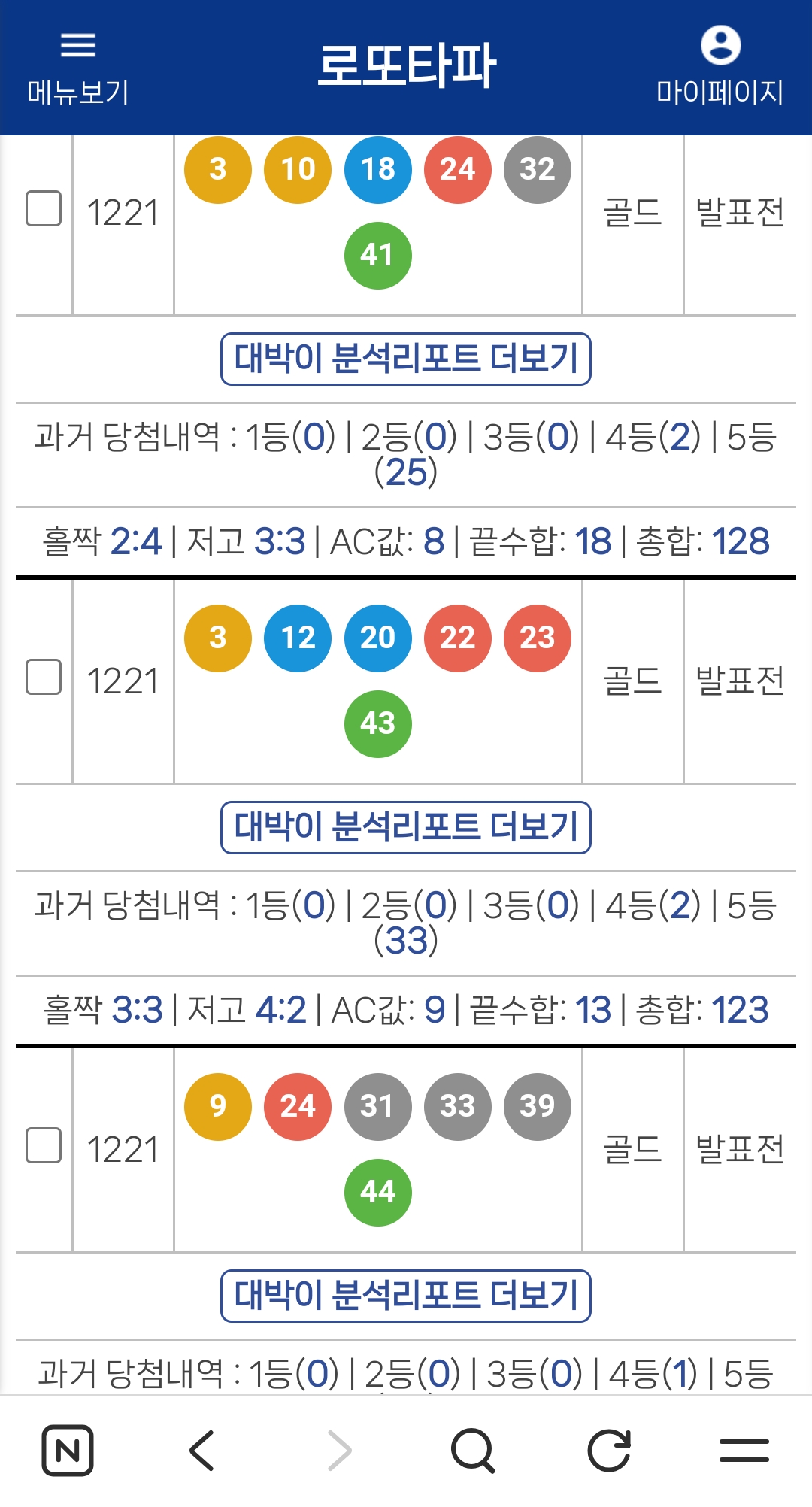Reload the current page

pyautogui.click(x=609, y=1450)
